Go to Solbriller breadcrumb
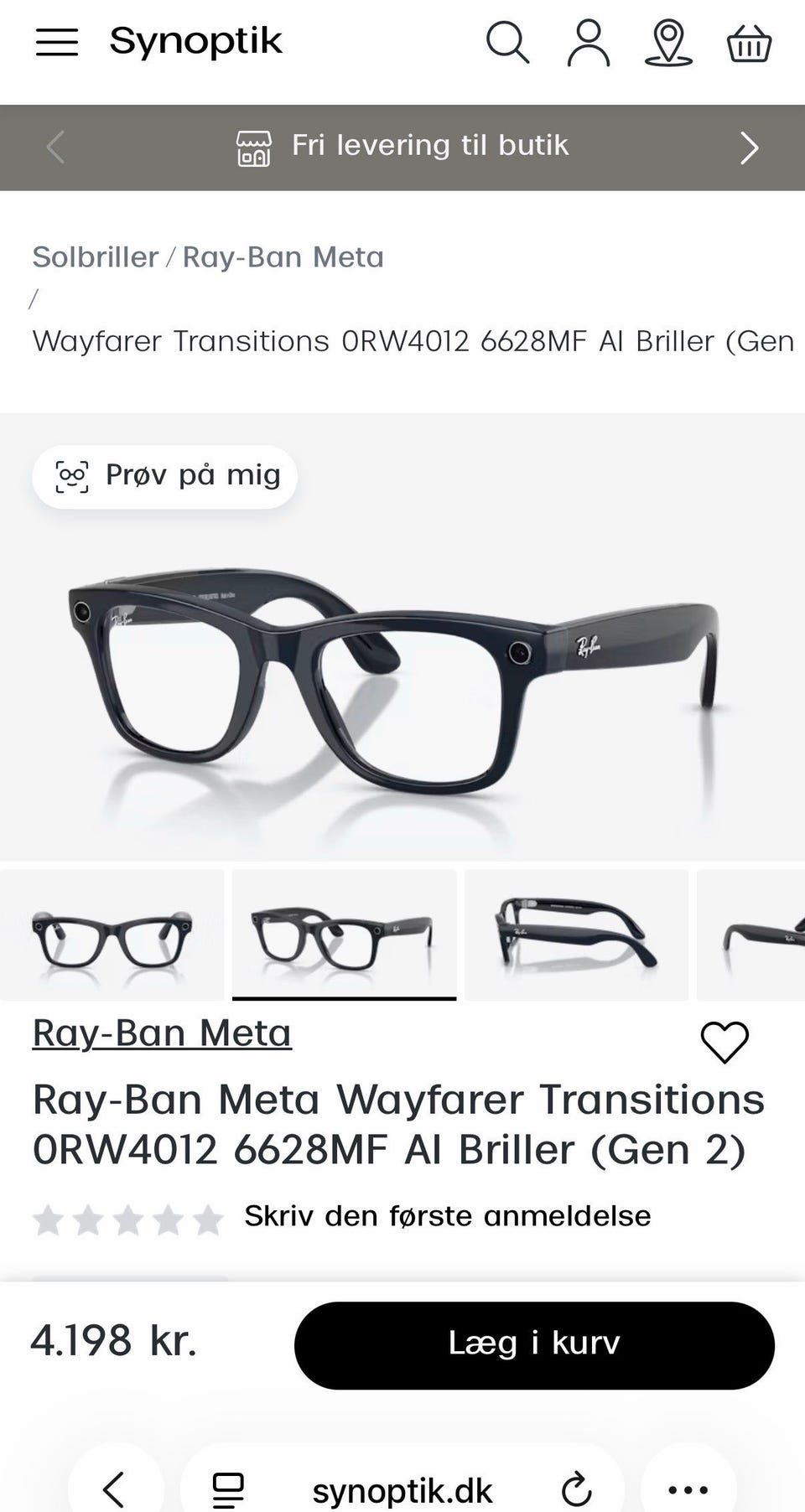 [96, 257]
